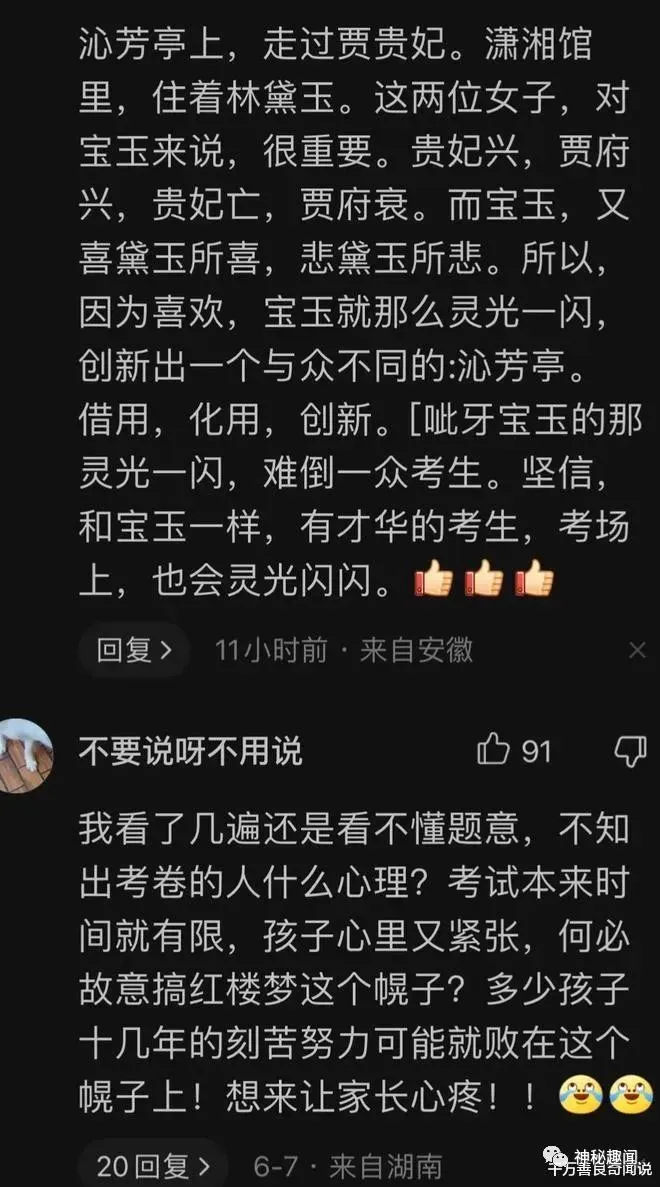Dismiss the comment from 安徽
This screenshot has height=1187, width=660.
pyautogui.click(x=637, y=651)
